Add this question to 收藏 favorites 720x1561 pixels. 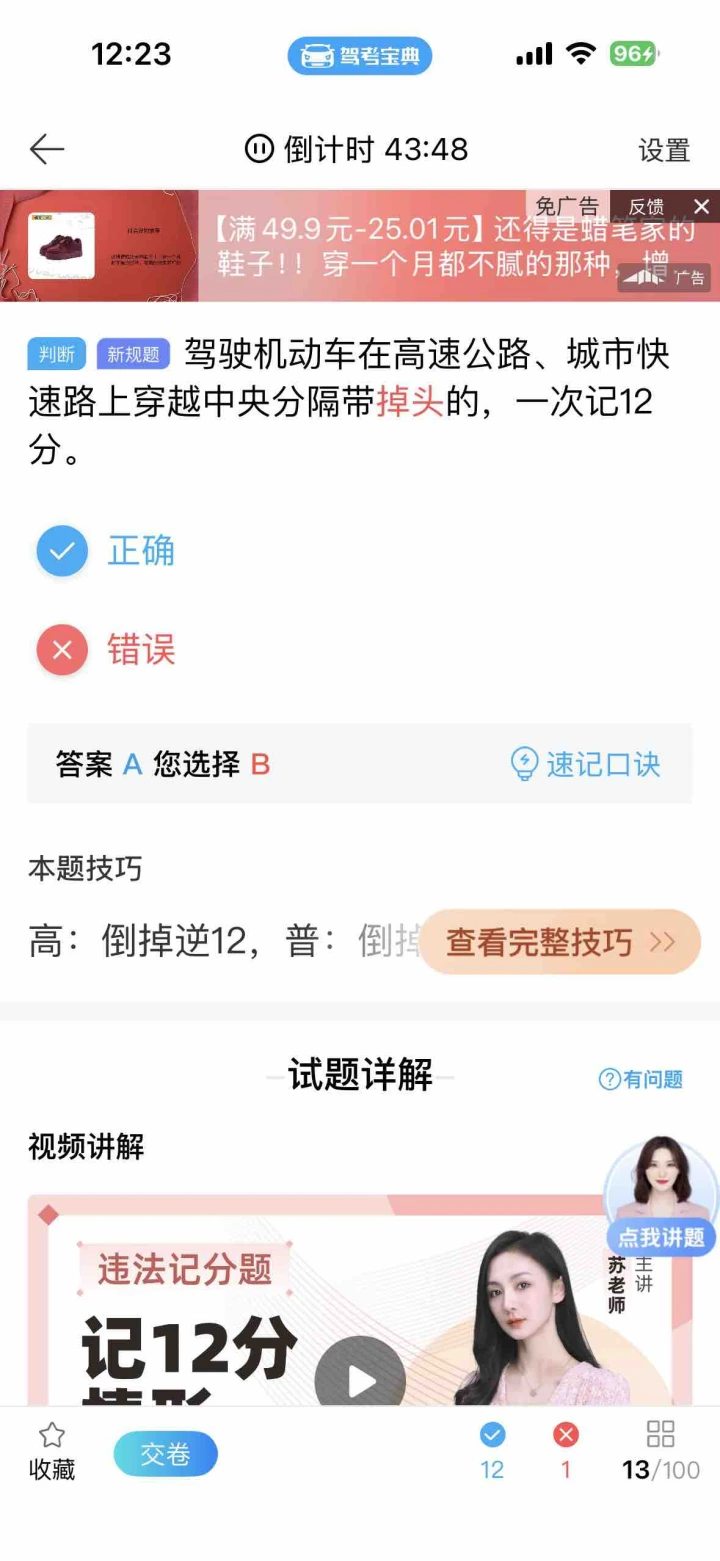[52, 1451]
